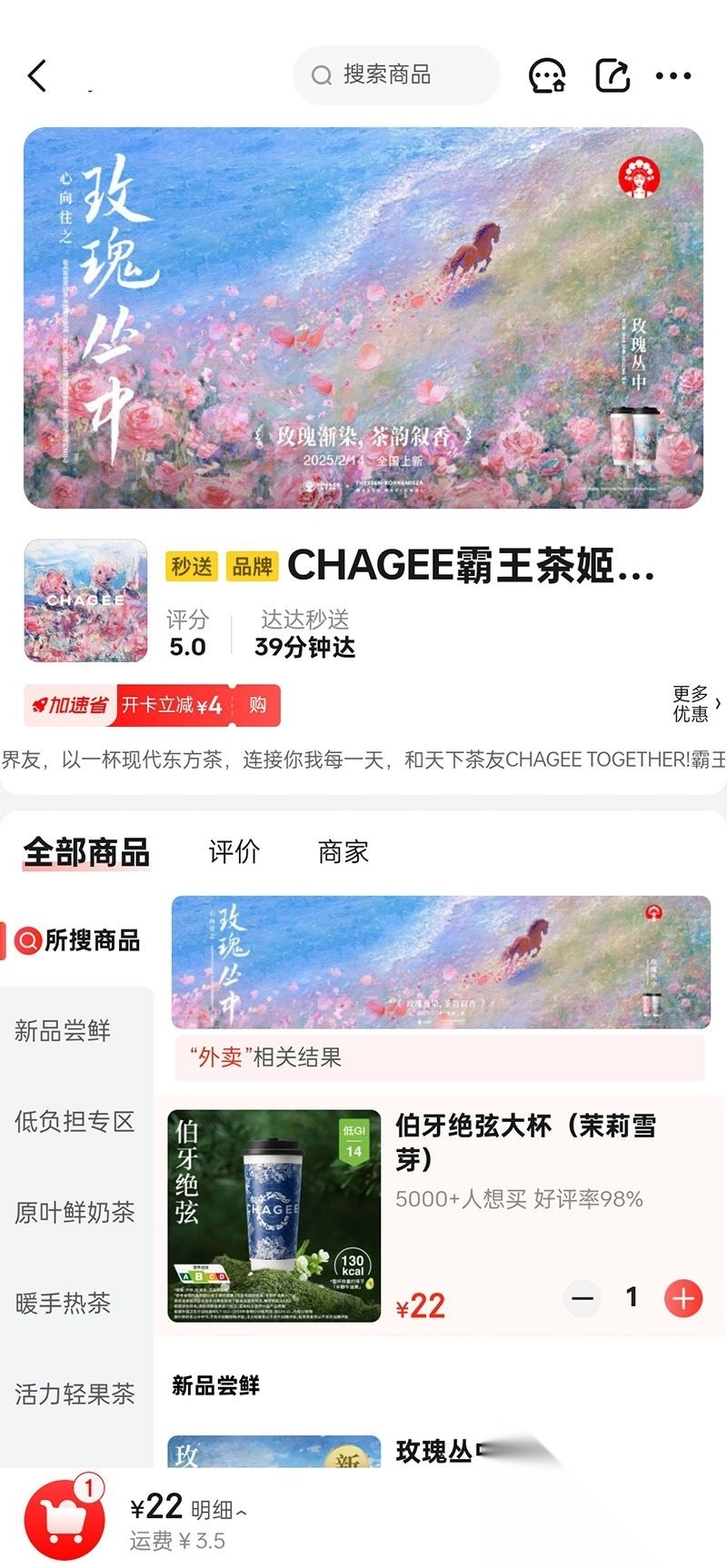Switch to the 评价 tab

click(x=234, y=851)
